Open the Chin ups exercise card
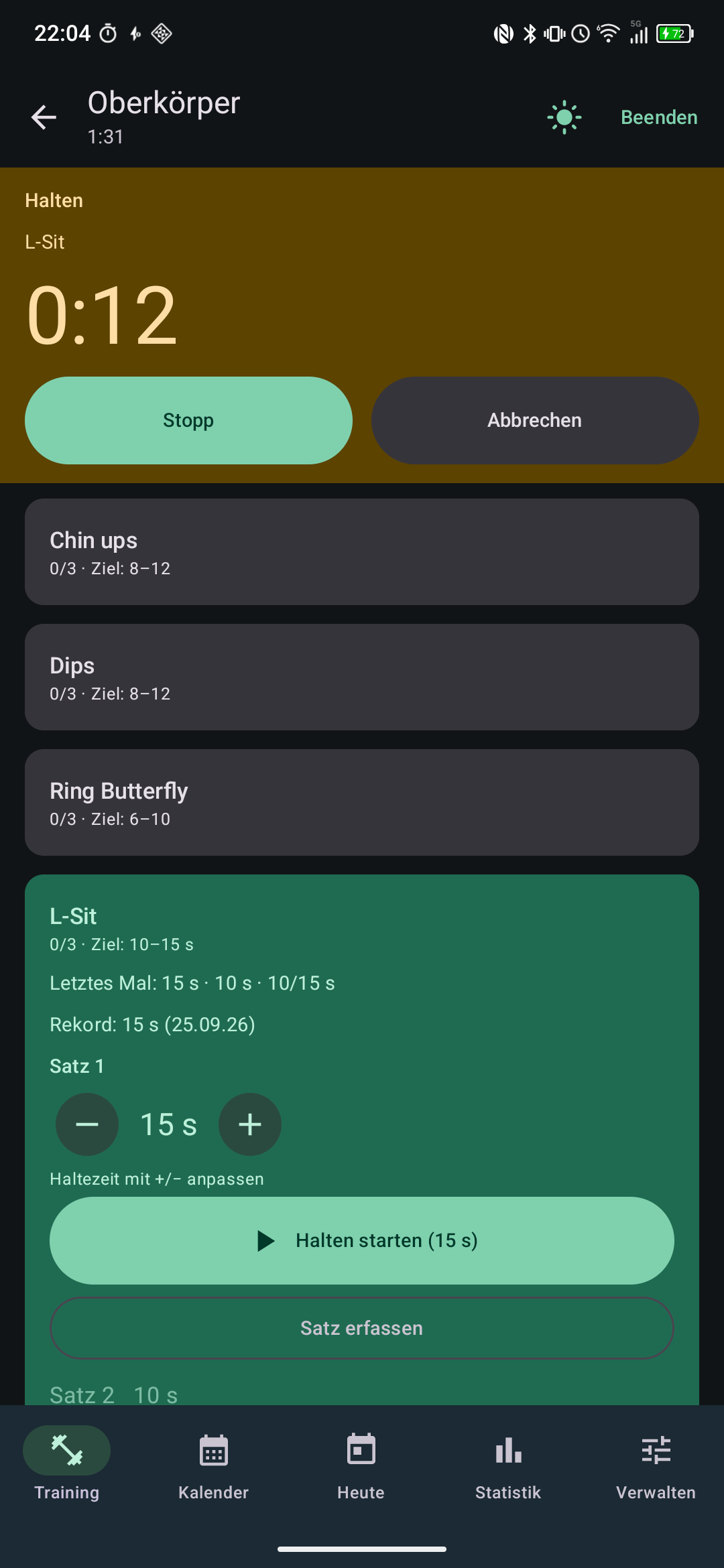Screen dimensions: 724x1568 coord(362,551)
